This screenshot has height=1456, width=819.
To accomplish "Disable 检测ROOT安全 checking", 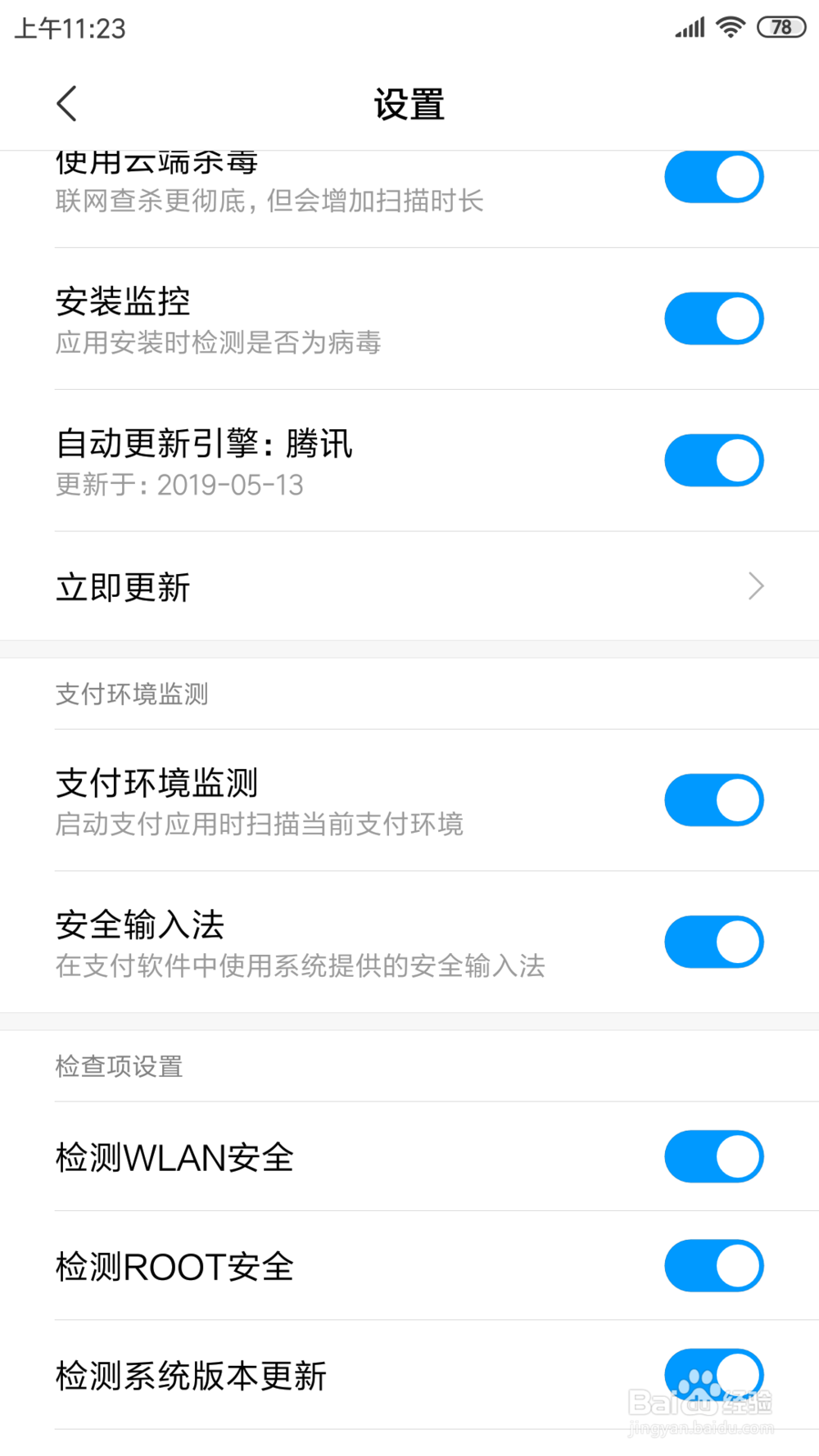I will pyautogui.click(x=713, y=1265).
